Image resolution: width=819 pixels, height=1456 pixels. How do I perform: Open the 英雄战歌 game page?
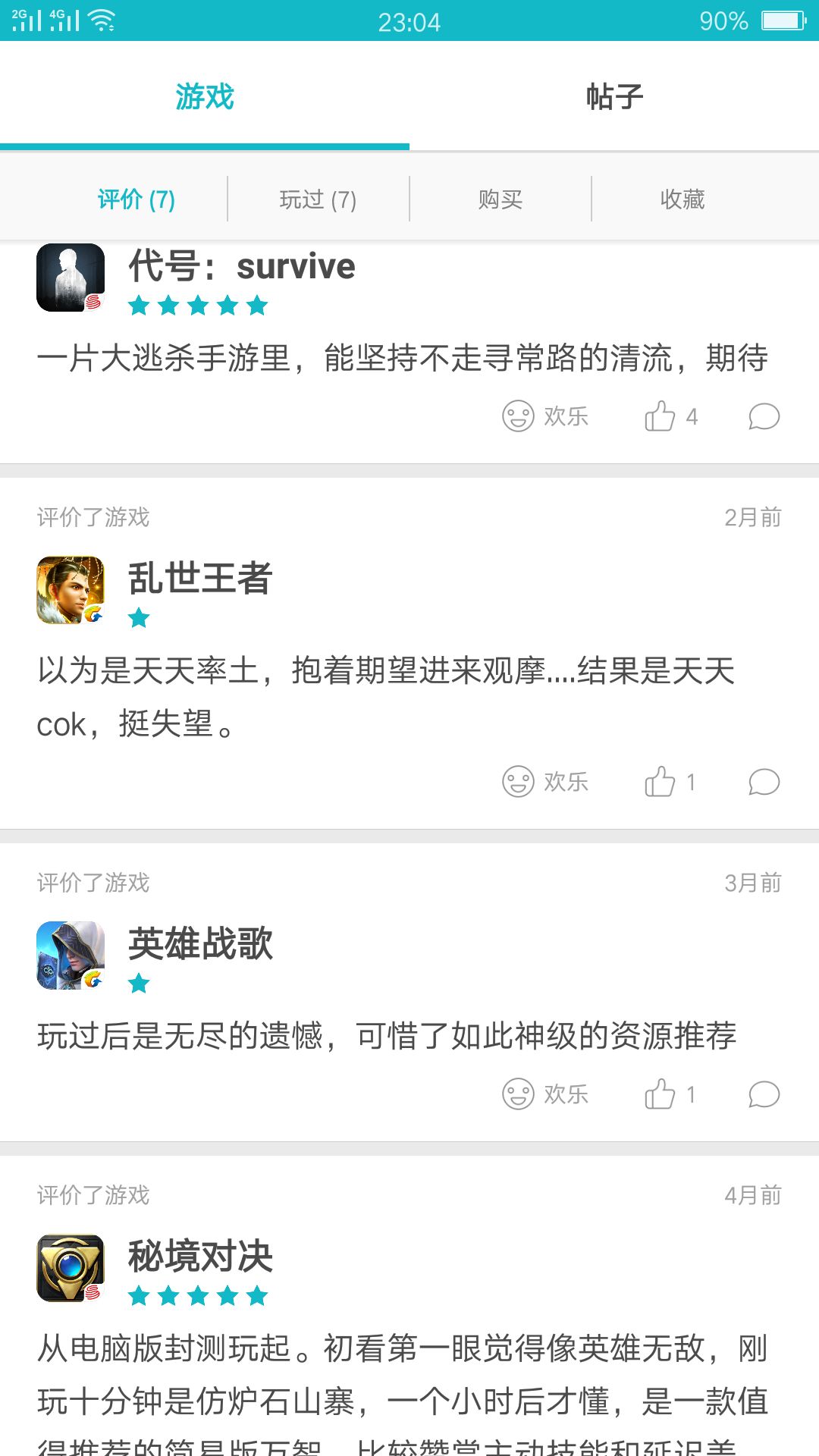200,943
